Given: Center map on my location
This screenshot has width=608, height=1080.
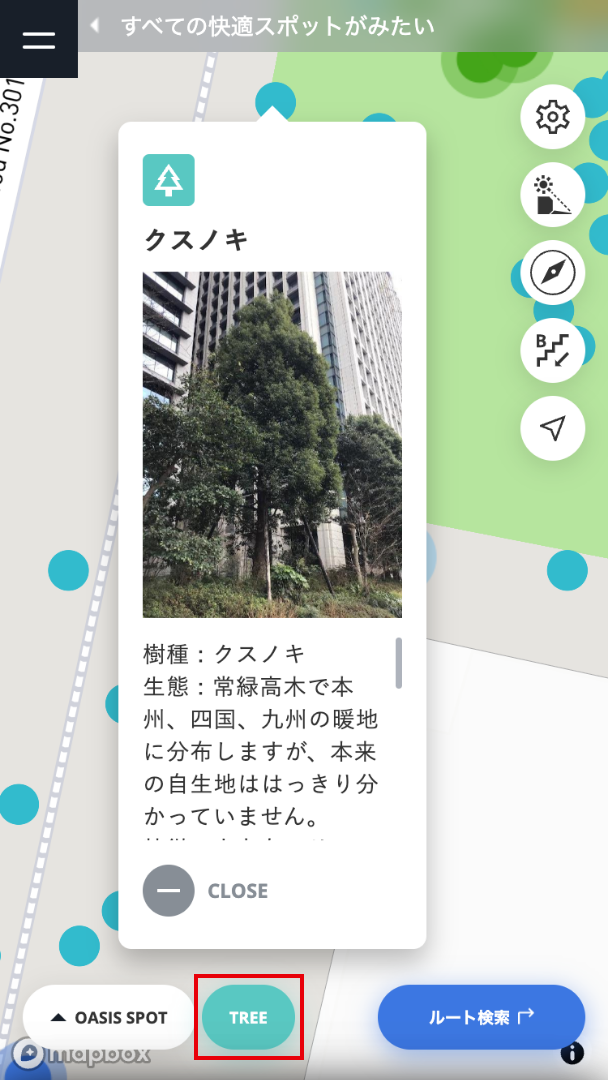Looking at the screenshot, I should click(x=552, y=428).
